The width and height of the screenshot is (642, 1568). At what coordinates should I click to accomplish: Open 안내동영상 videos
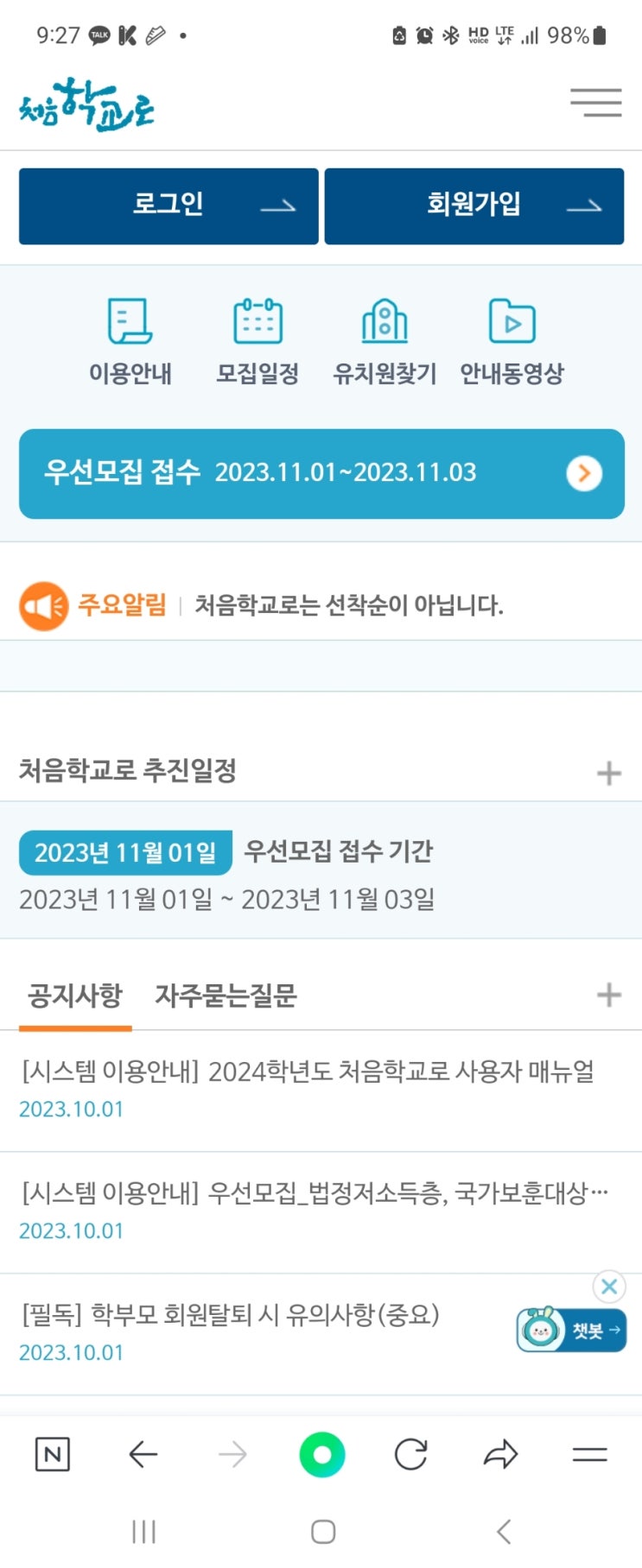tap(512, 340)
